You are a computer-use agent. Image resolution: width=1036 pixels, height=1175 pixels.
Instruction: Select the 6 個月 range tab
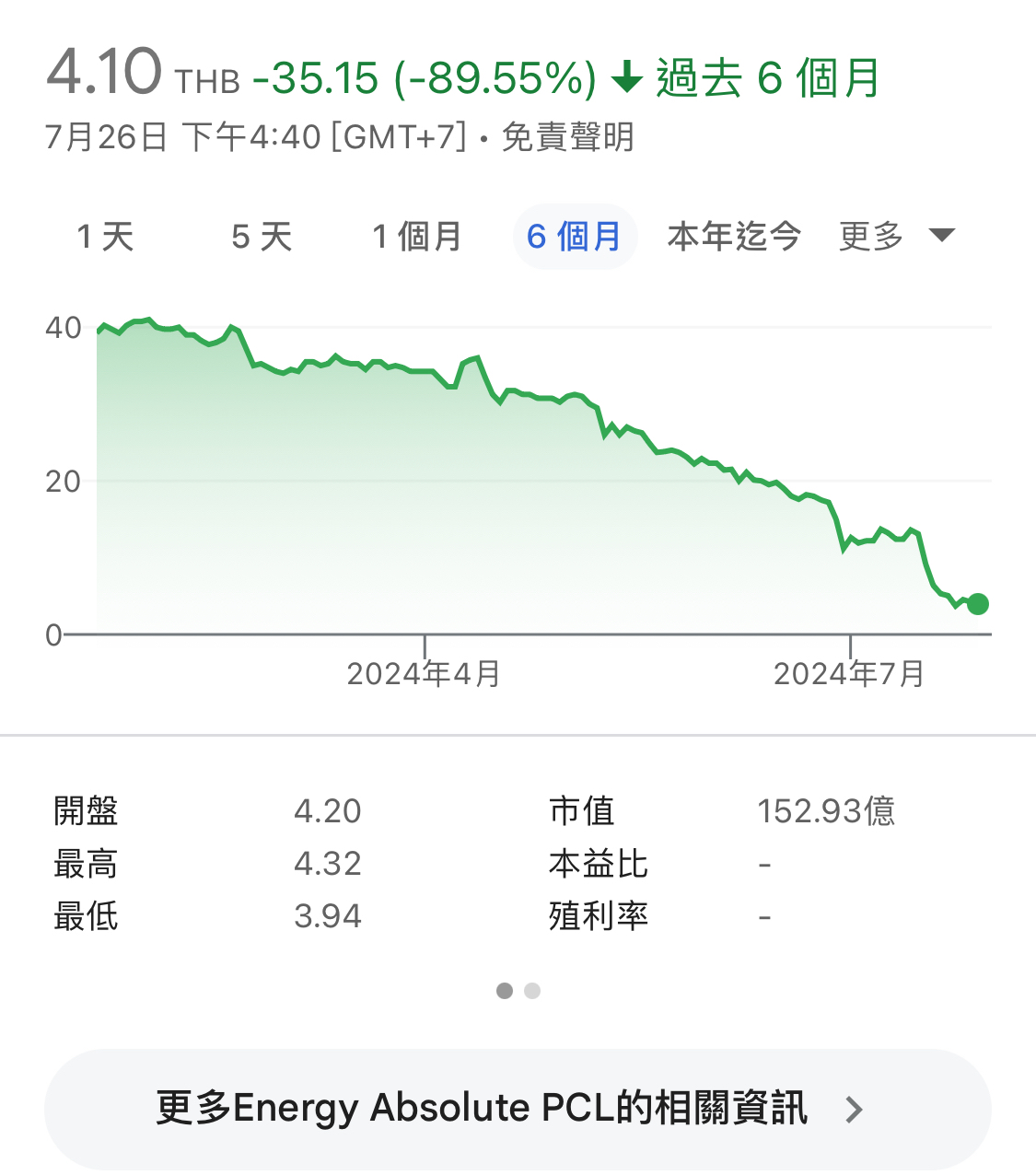tap(575, 237)
